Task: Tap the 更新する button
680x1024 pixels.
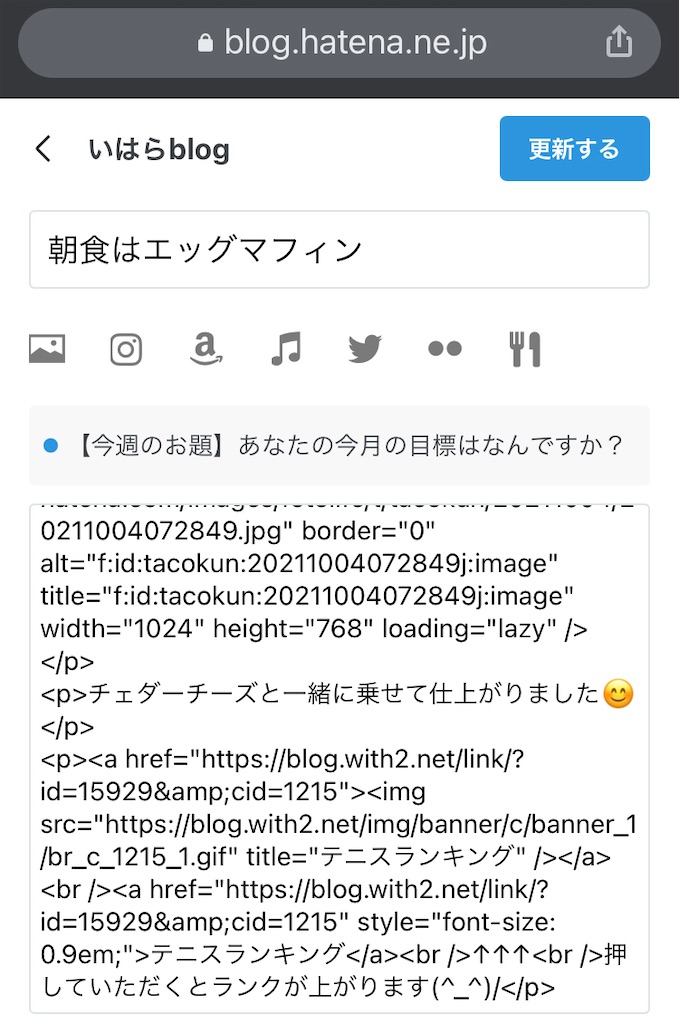Action: coord(574,148)
